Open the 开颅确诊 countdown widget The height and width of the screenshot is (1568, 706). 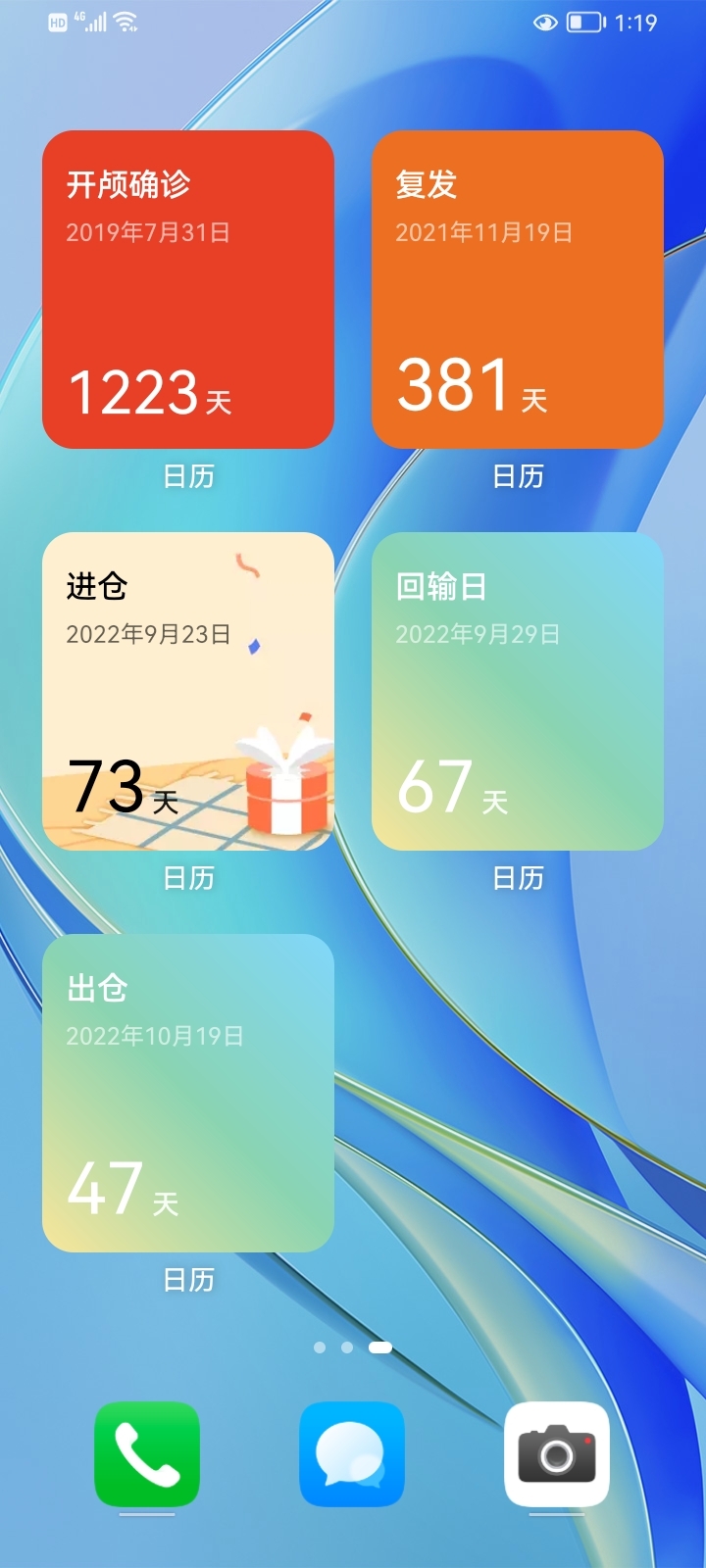coord(188,289)
